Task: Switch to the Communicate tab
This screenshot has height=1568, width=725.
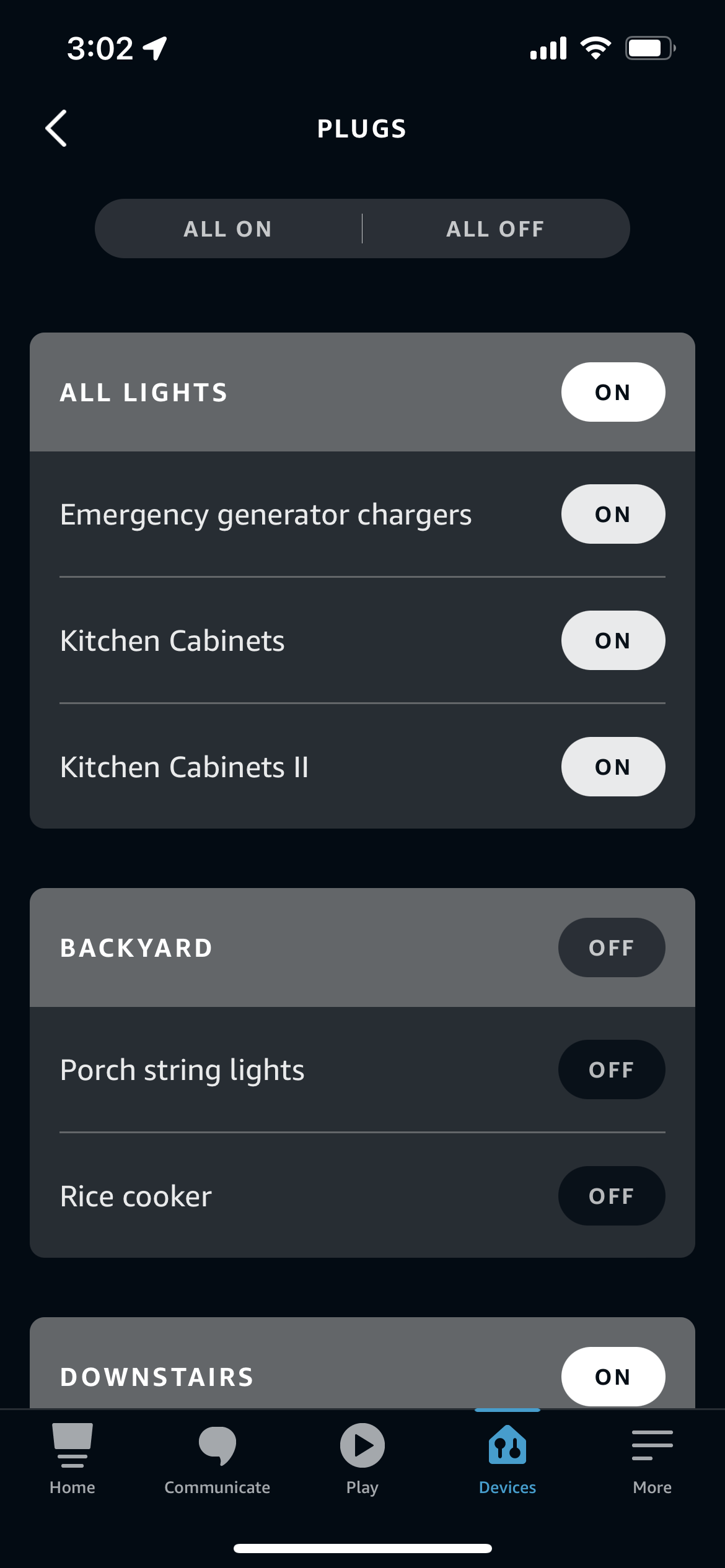Action: tap(217, 1457)
